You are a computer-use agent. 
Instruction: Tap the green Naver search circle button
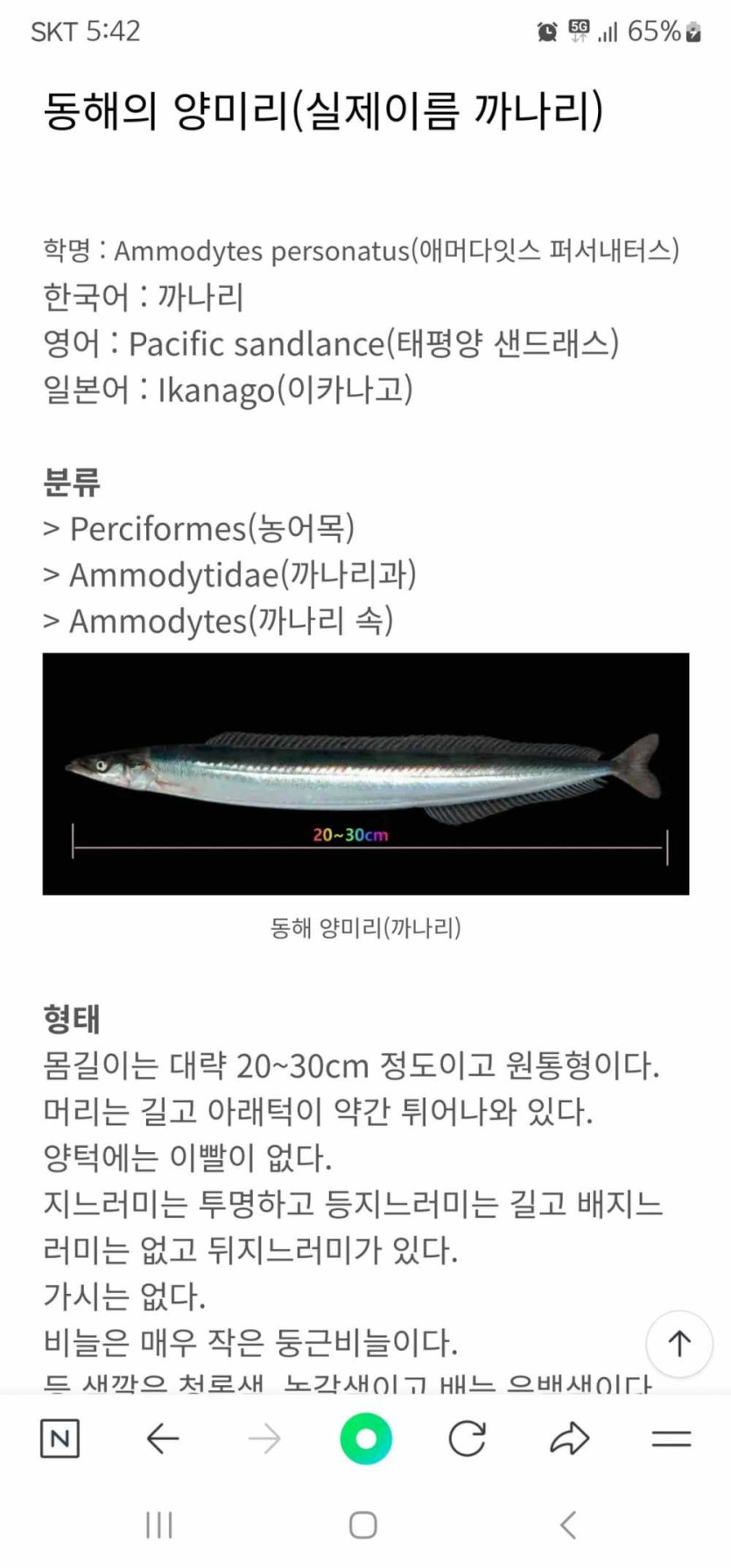tap(366, 1438)
